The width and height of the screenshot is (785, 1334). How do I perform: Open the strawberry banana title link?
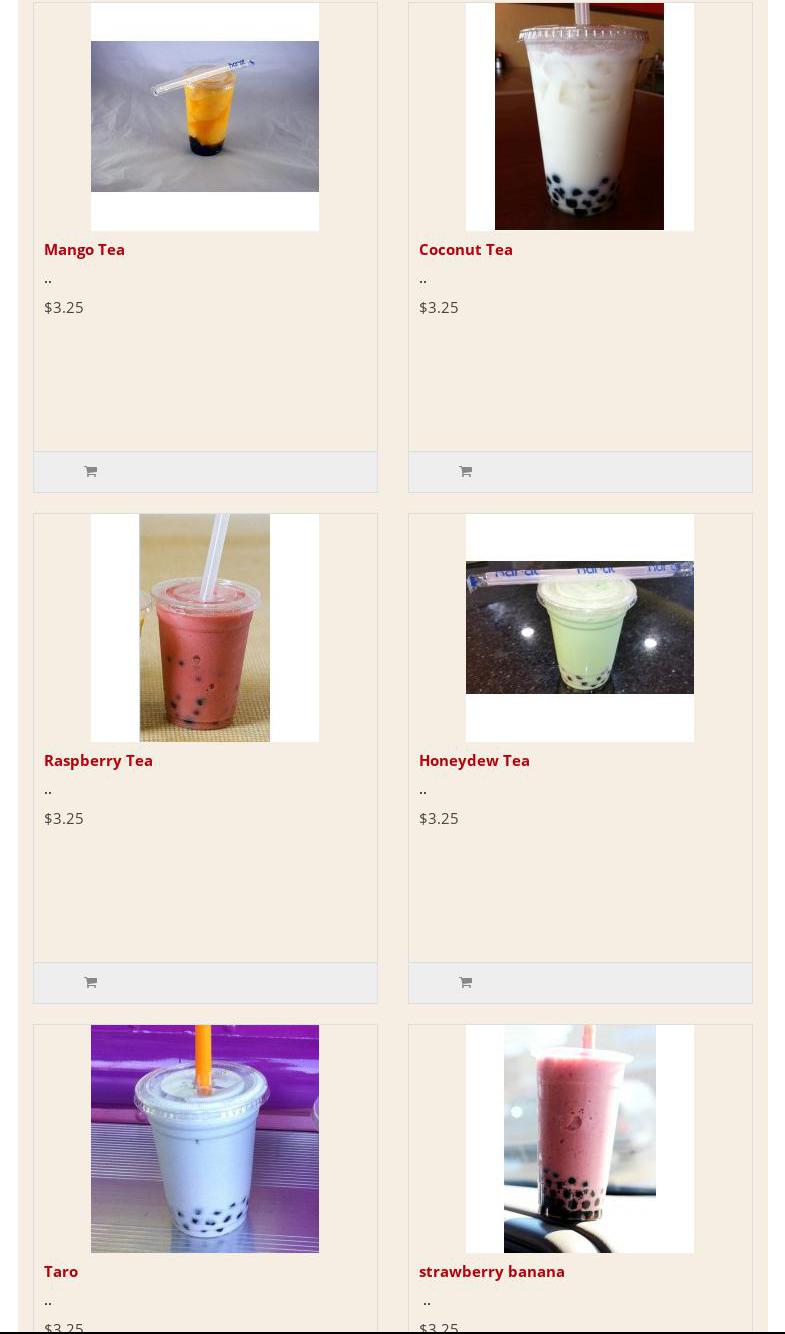pos(491,1272)
